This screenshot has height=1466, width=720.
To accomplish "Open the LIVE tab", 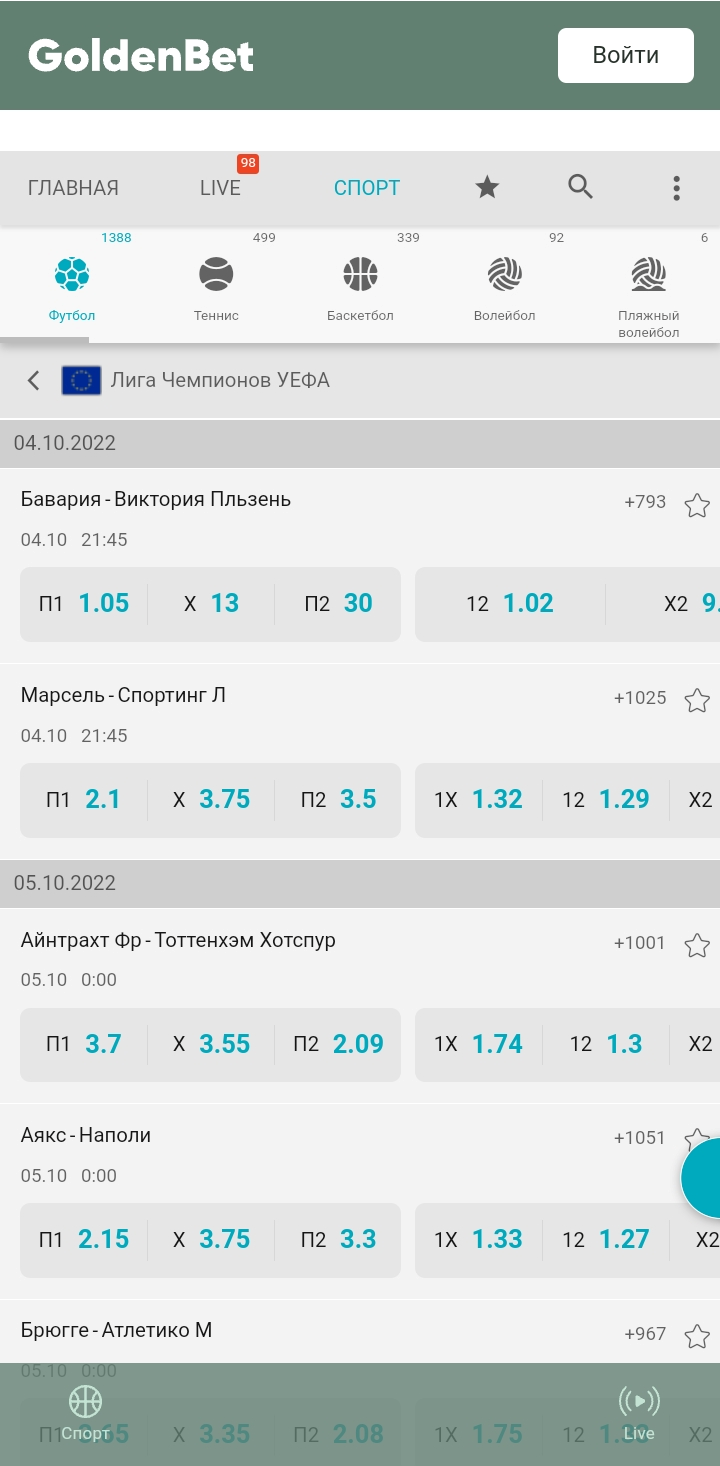I will (x=220, y=188).
